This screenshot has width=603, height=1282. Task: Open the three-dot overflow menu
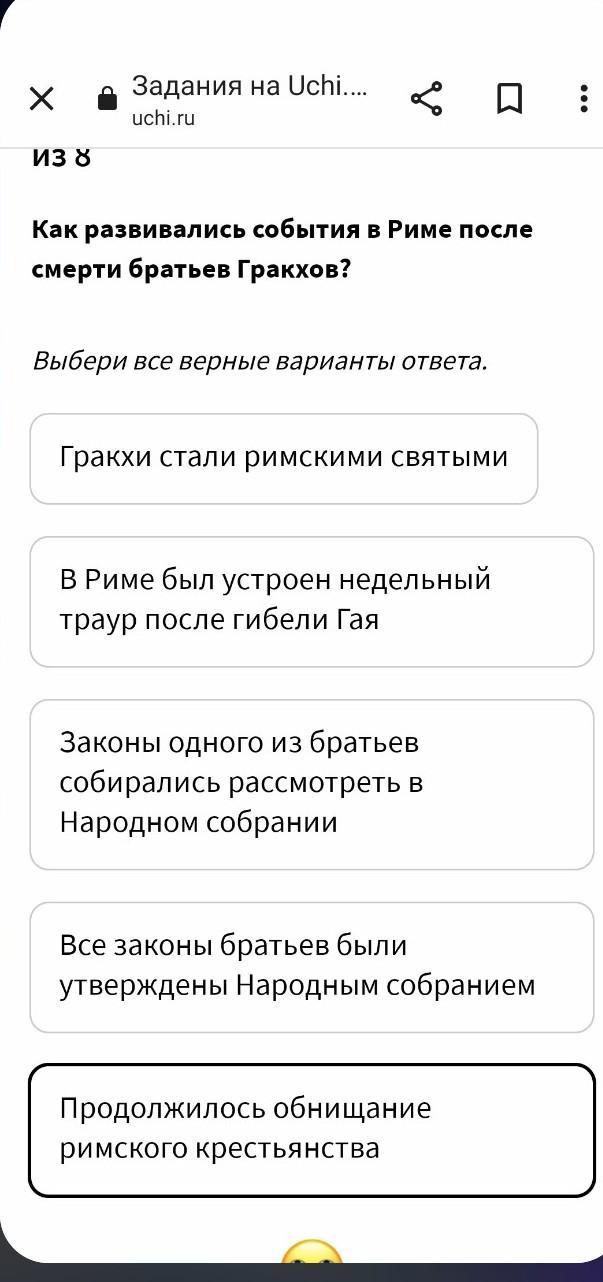pos(584,99)
